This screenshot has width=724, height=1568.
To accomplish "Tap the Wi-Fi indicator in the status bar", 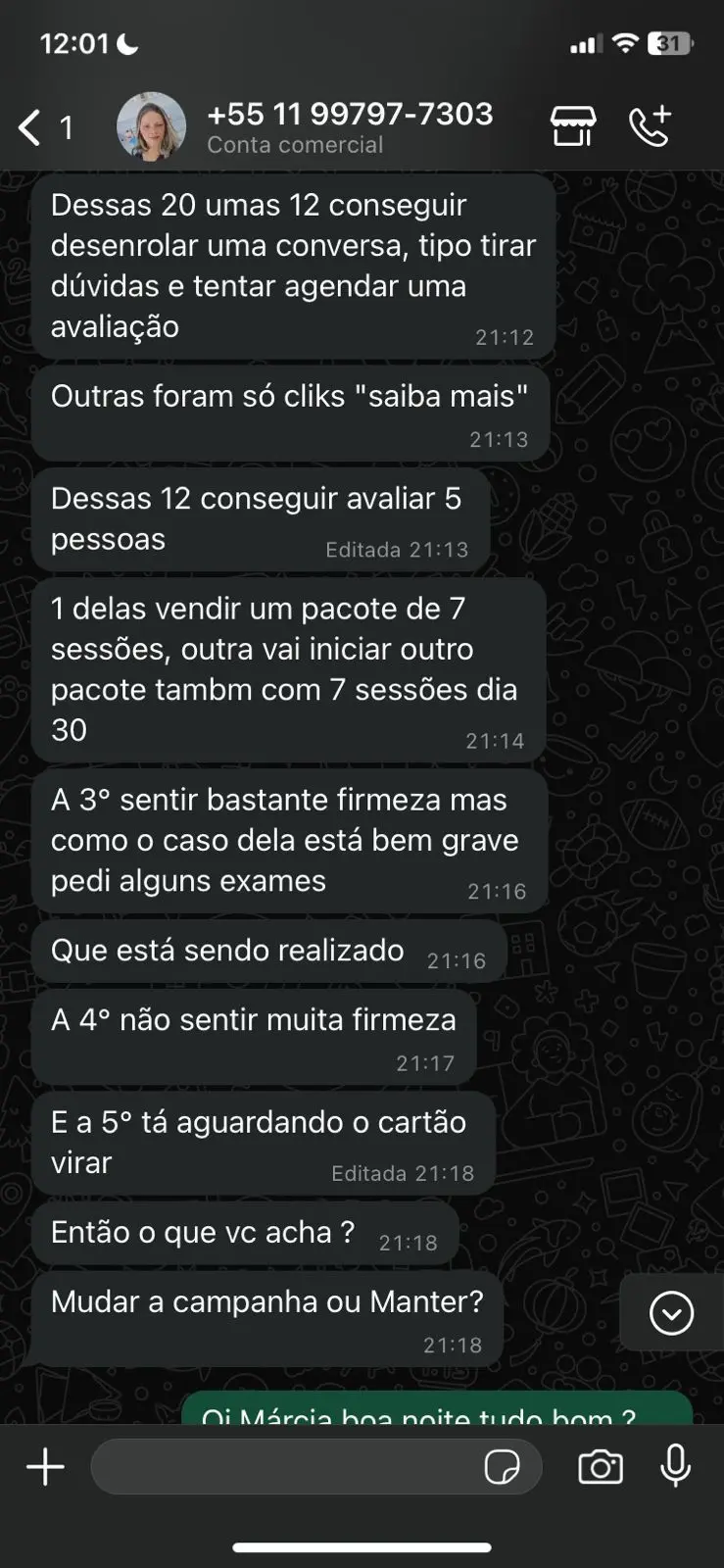I will tap(627, 42).
